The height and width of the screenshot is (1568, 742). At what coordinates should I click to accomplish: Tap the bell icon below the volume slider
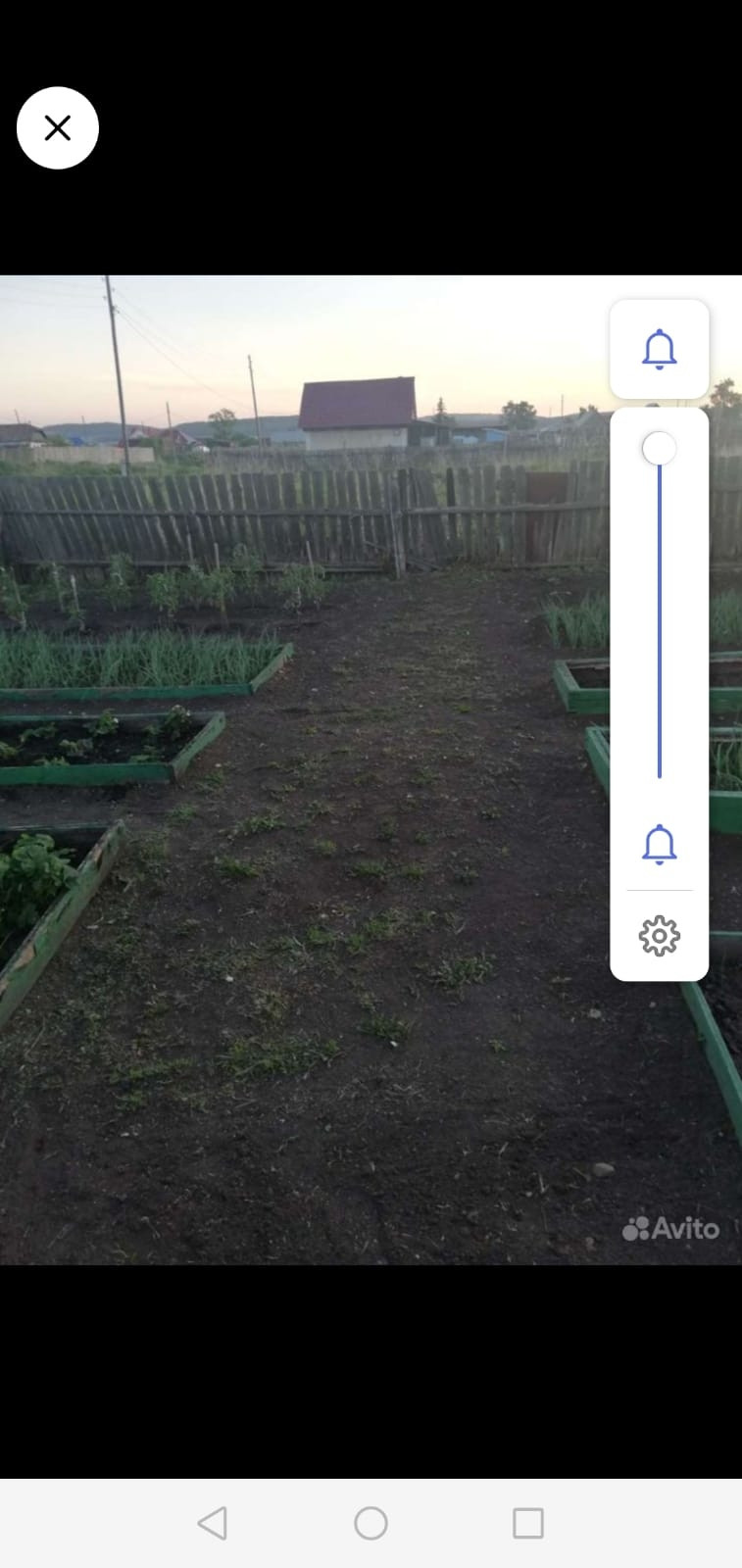click(659, 845)
